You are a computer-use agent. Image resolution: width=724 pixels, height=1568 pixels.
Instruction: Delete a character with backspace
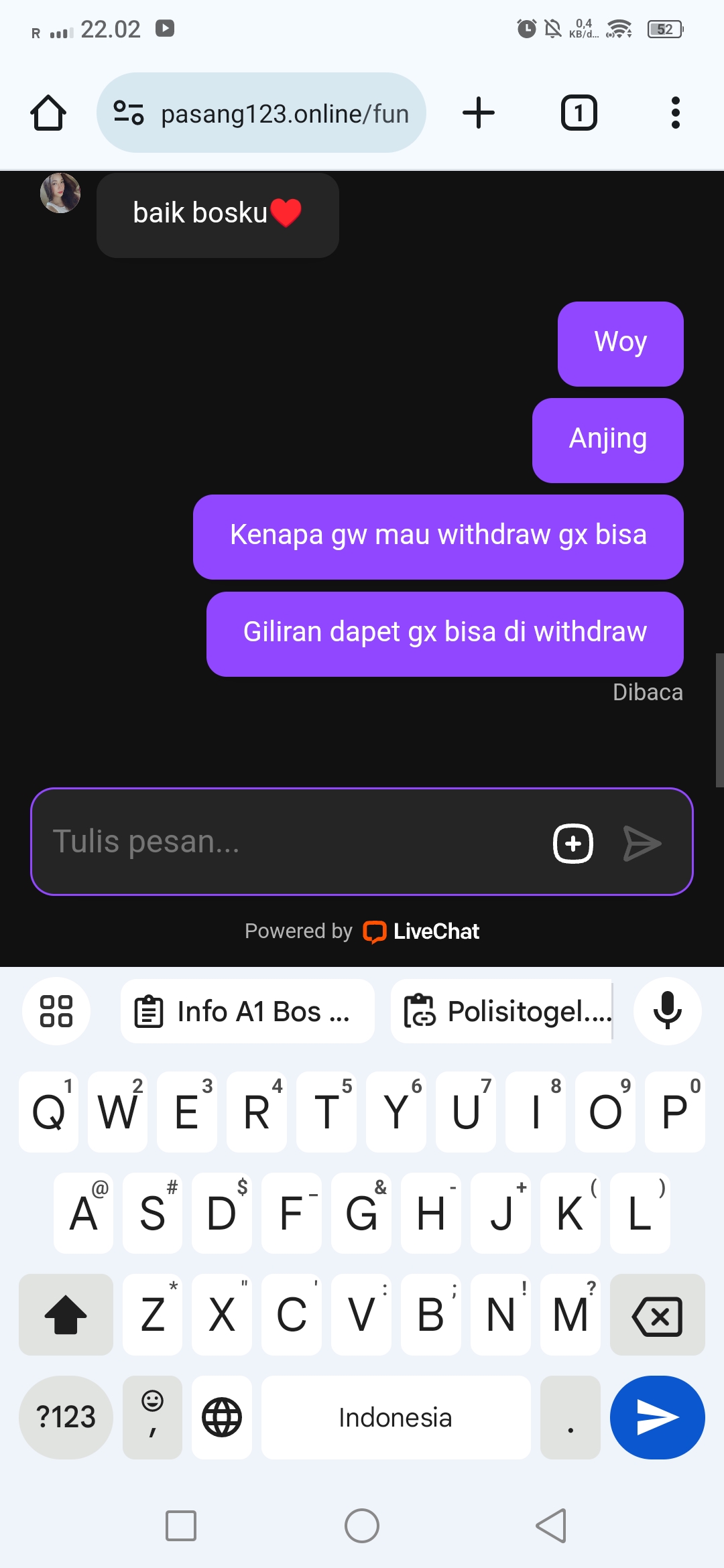pyautogui.click(x=658, y=1315)
